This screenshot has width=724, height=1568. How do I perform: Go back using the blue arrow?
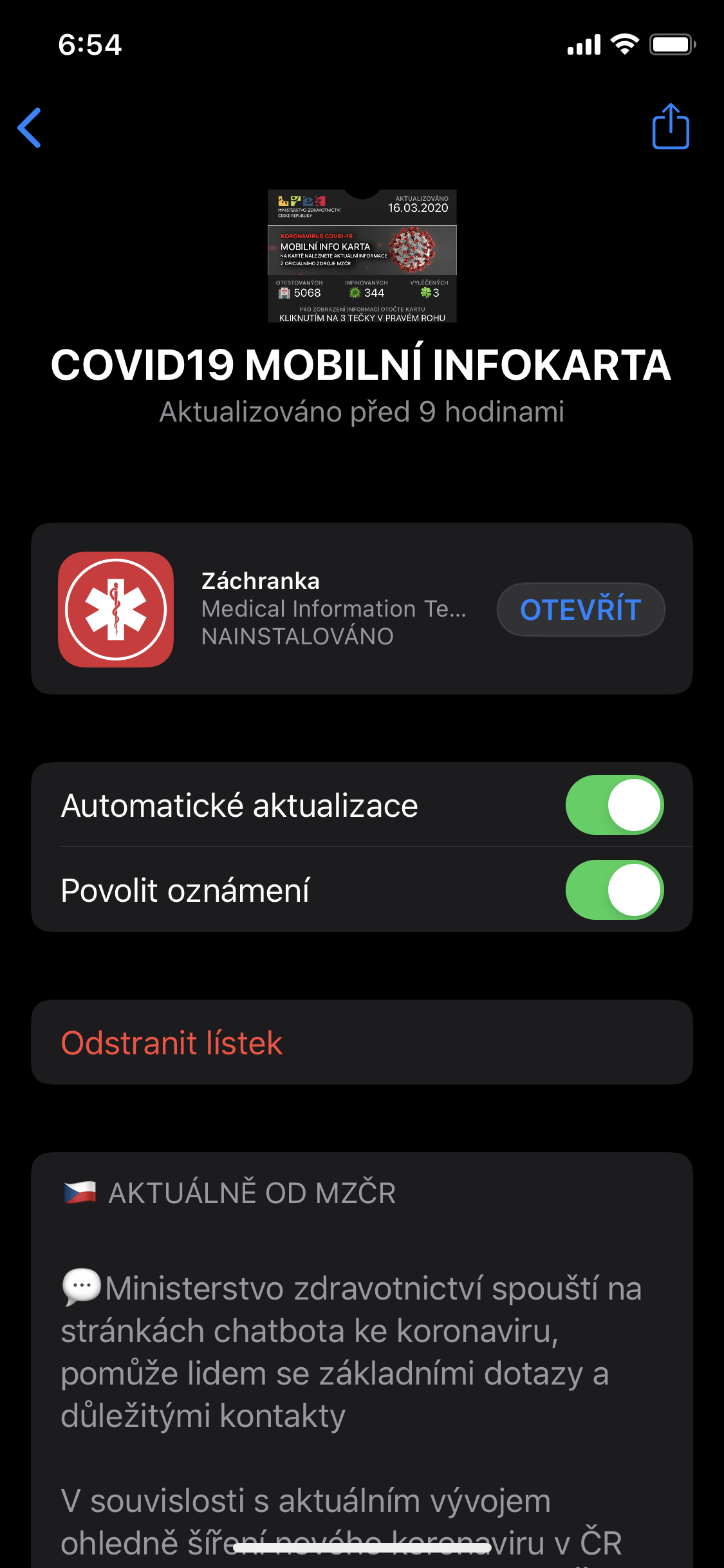[30, 127]
